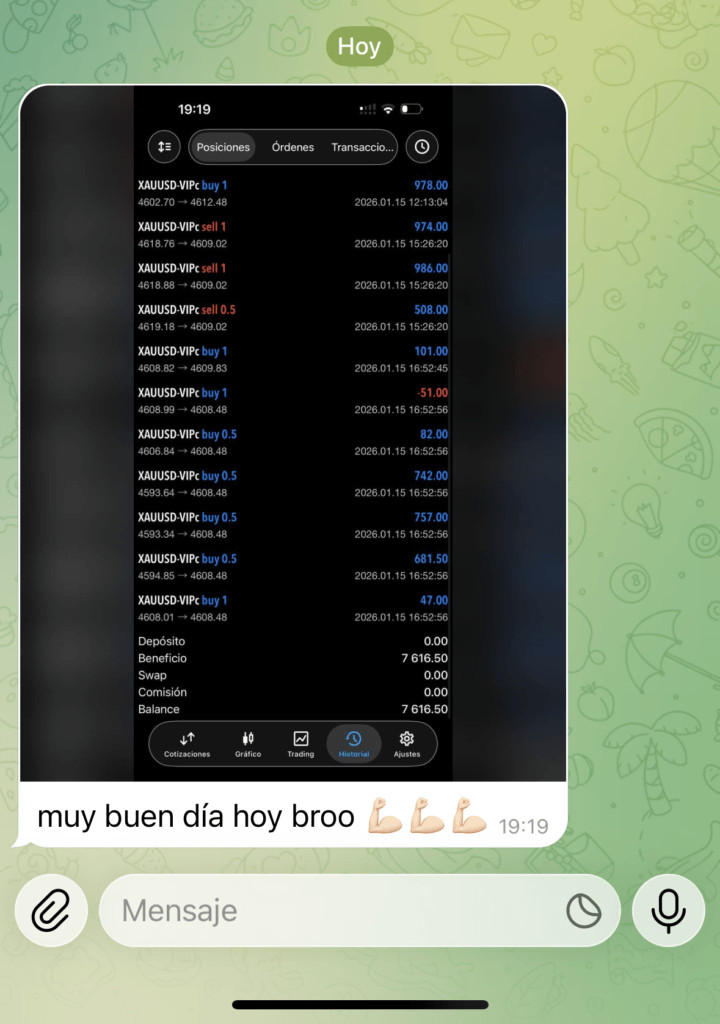Open the sticker panel icon in message field

(584, 911)
